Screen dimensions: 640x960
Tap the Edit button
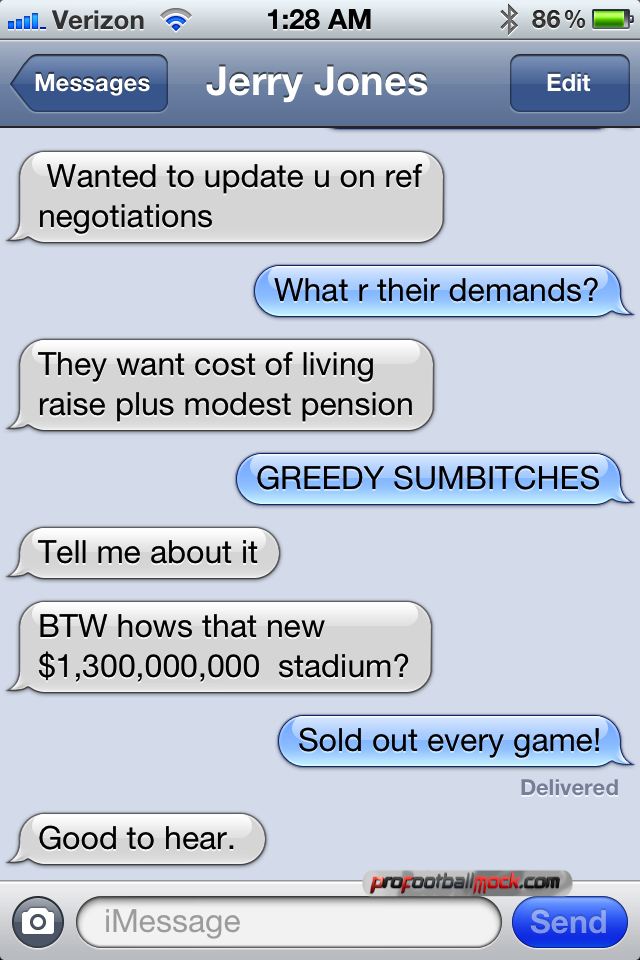(568, 84)
